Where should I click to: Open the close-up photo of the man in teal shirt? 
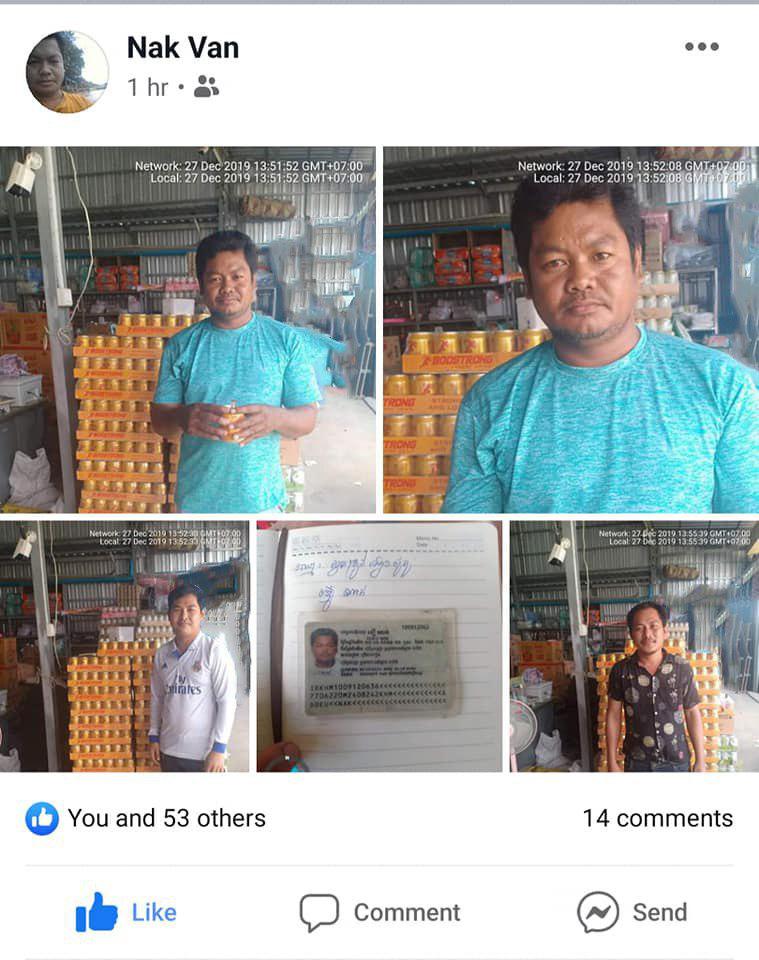point(570,330)
